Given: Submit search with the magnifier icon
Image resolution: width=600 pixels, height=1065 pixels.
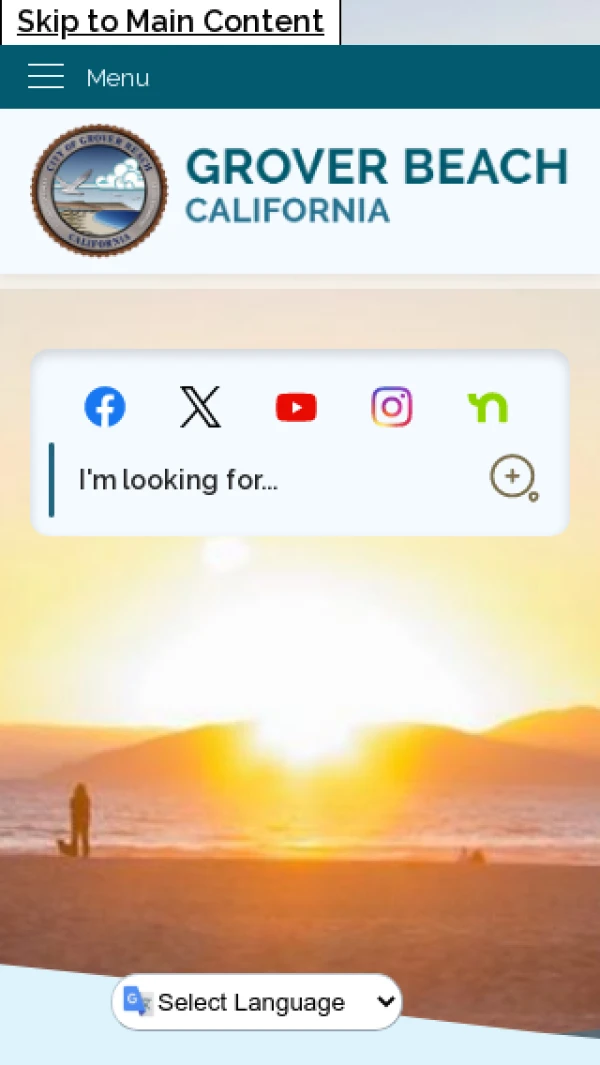Looking at the screenshot, I should coord(513,478).
